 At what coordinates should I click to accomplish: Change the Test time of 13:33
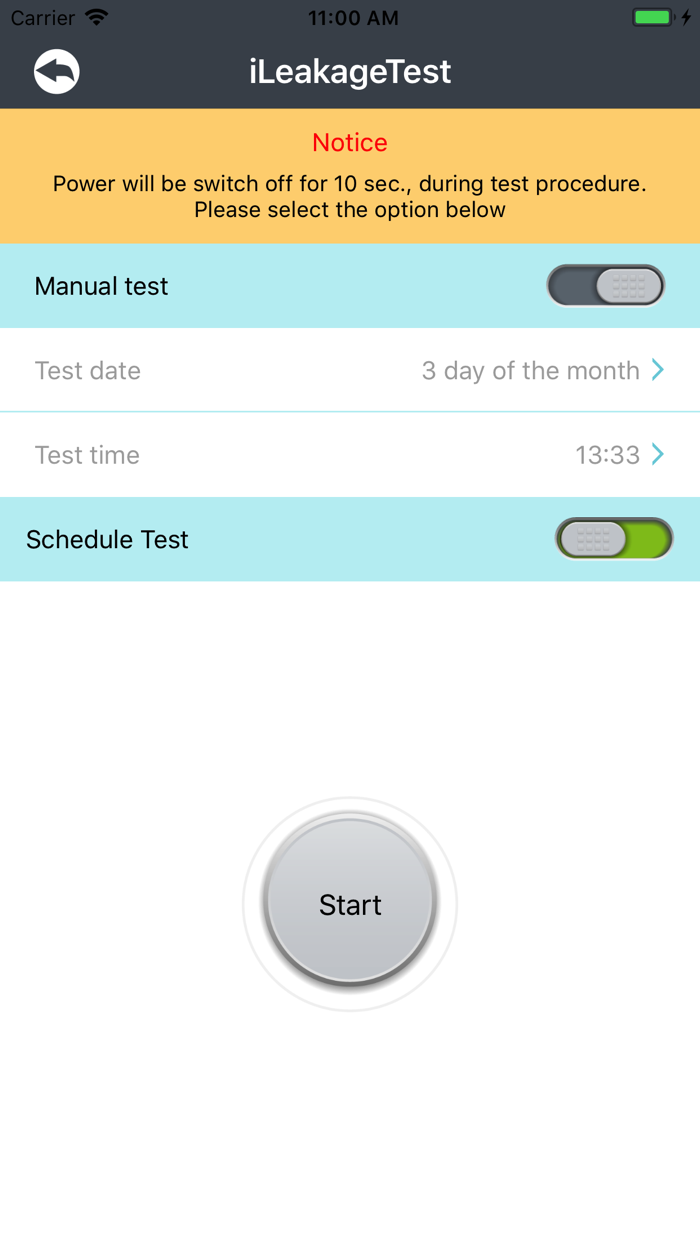point(350,455)
